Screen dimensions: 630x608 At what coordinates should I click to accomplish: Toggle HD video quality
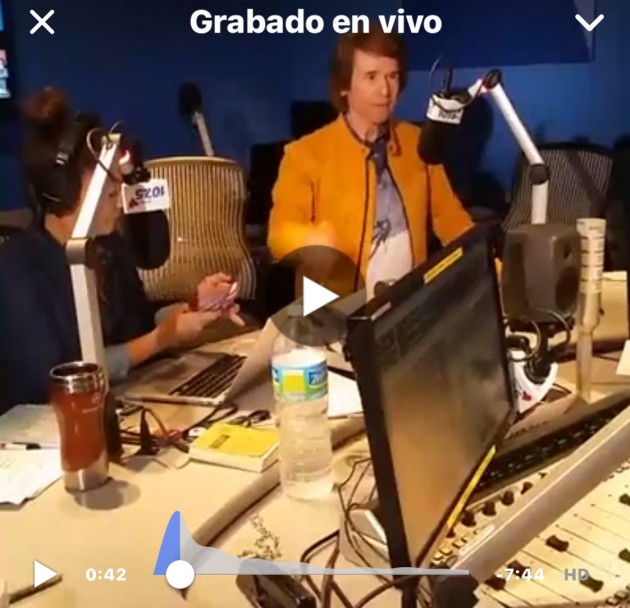pos(576,574)
